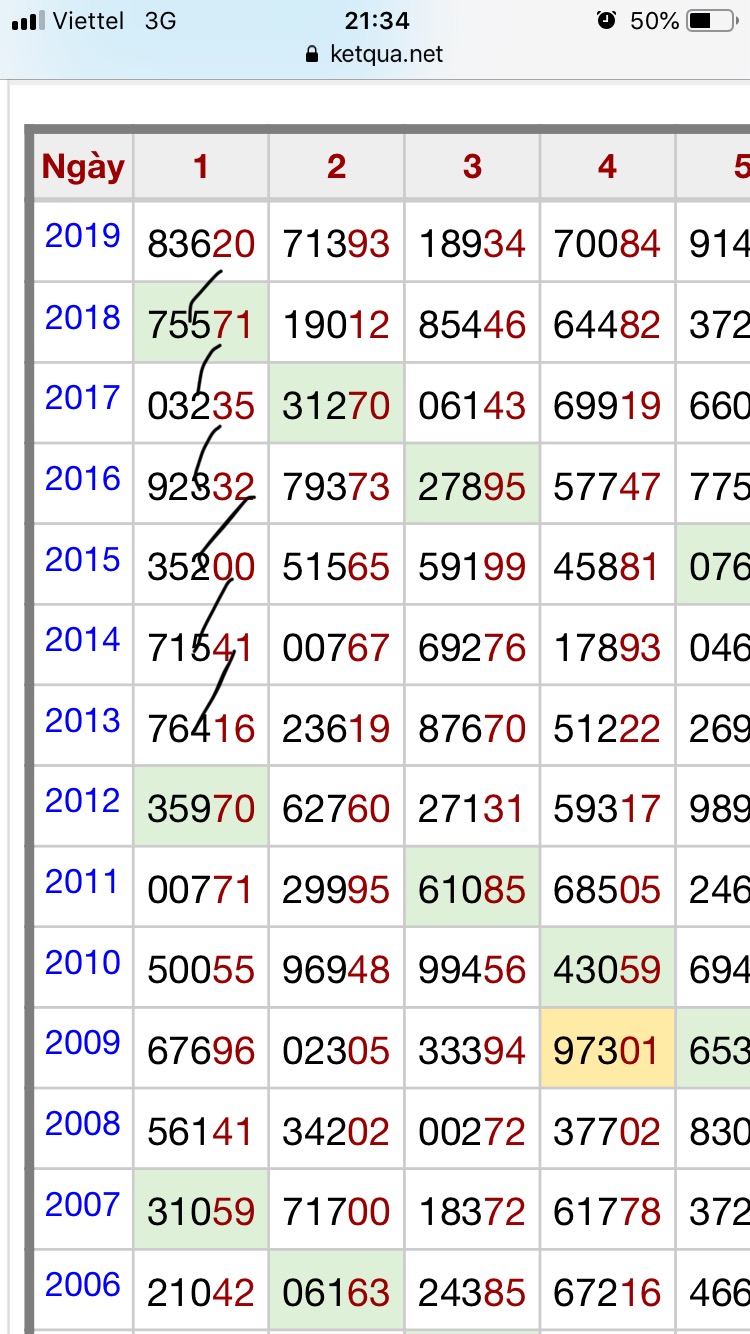Open the 2010 year link
Image resolution: width=750 pixels, height=1334 pixels.
[x=82, y=962]
